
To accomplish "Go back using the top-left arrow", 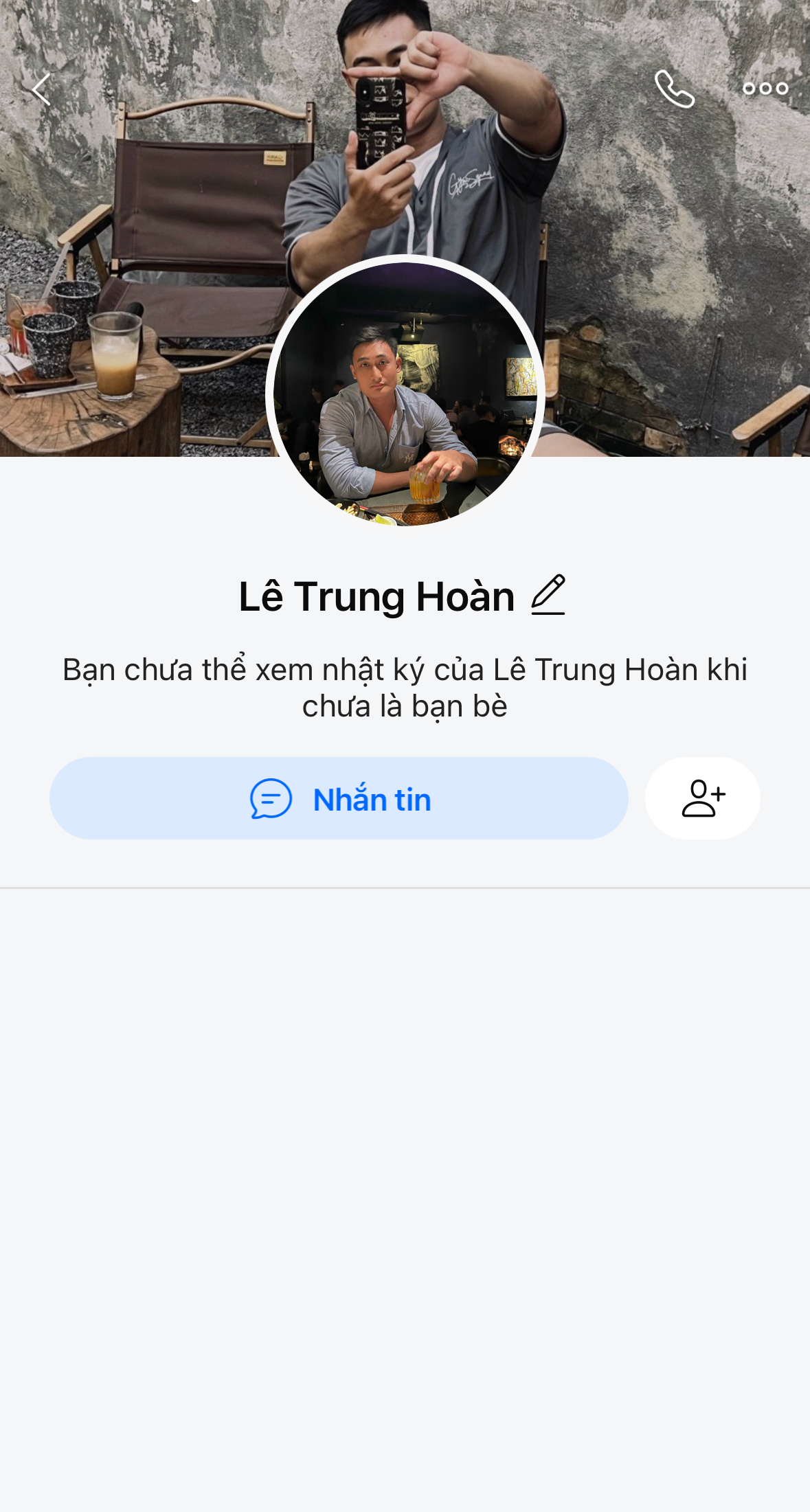I will coord(41,89).
